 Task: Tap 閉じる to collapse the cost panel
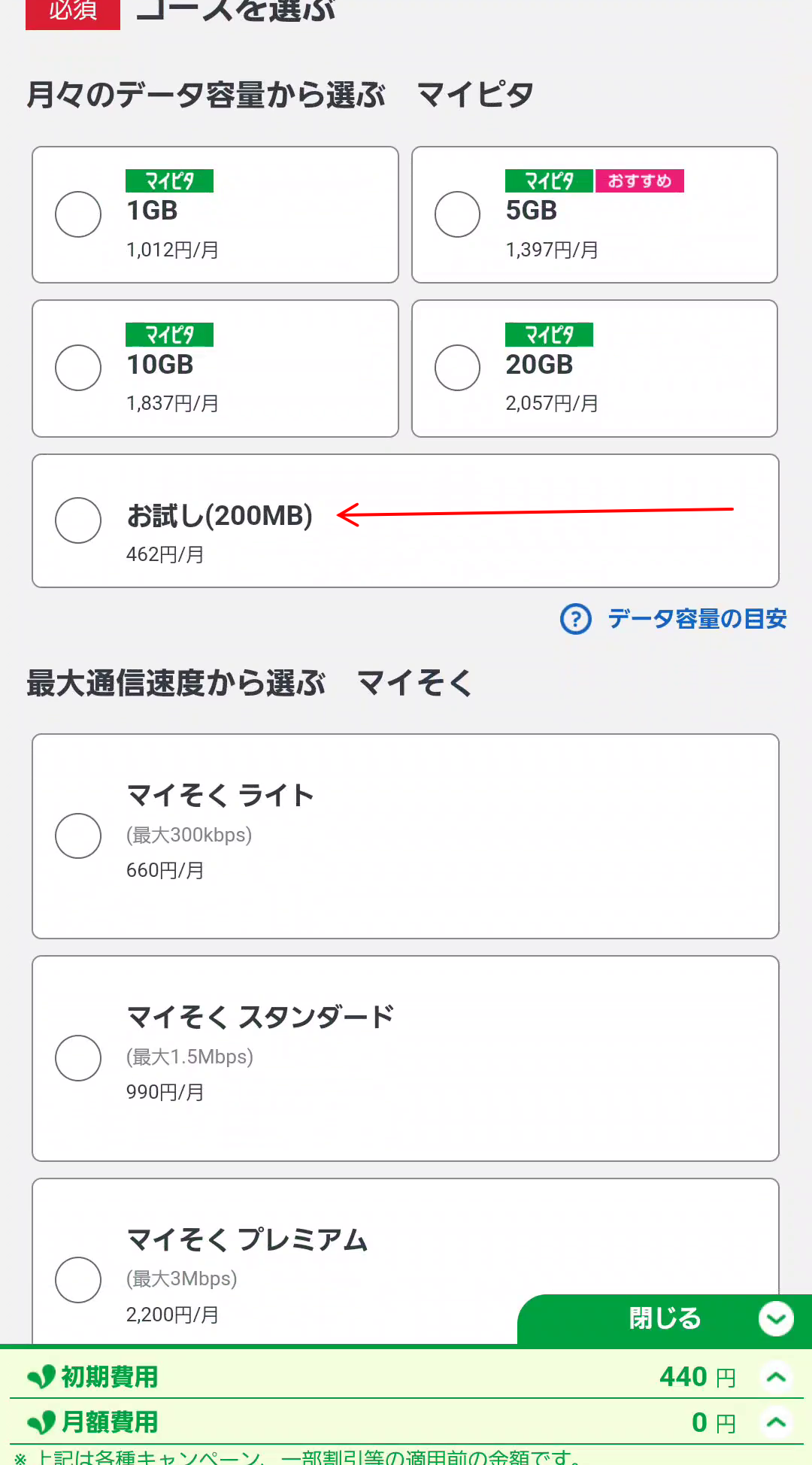pyautogui.click(x=665, y=1319)
